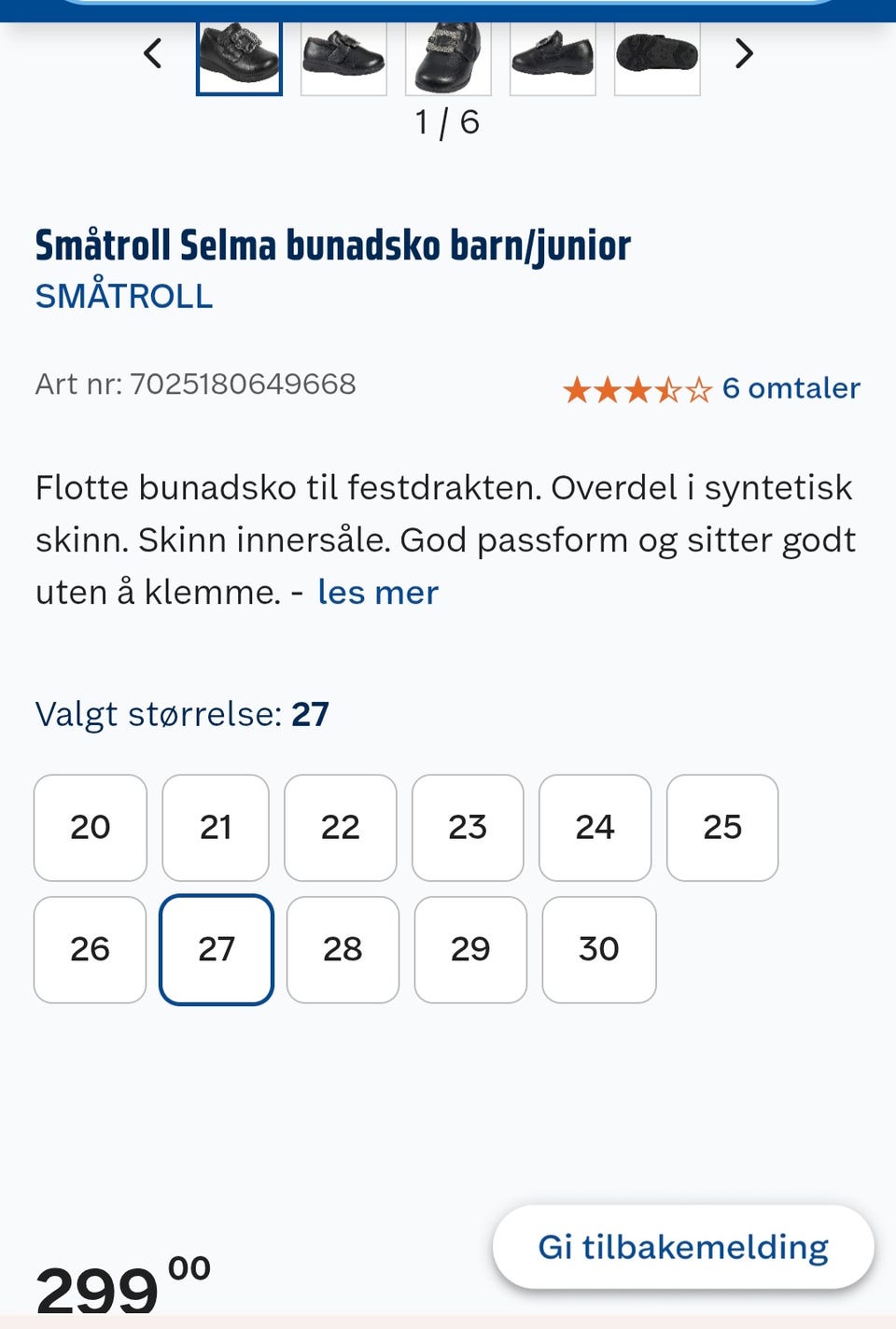This screenshot has width=896, height=1329.
Task: Select the second product thumbnail
Action: point(343,53)
